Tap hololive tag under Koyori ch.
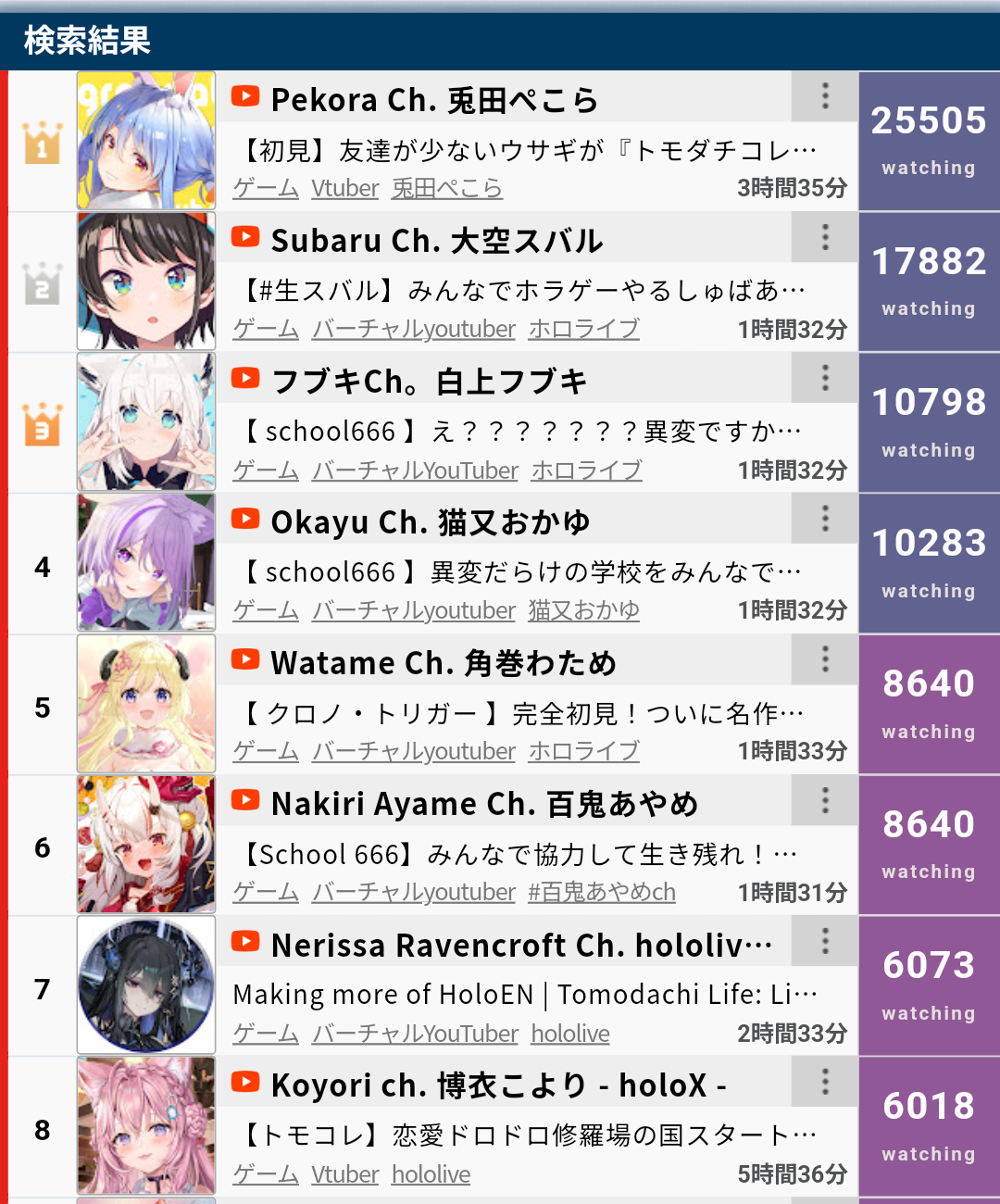The image size is (1000, 1204). pyautogui.click(x=431, y=1174)
